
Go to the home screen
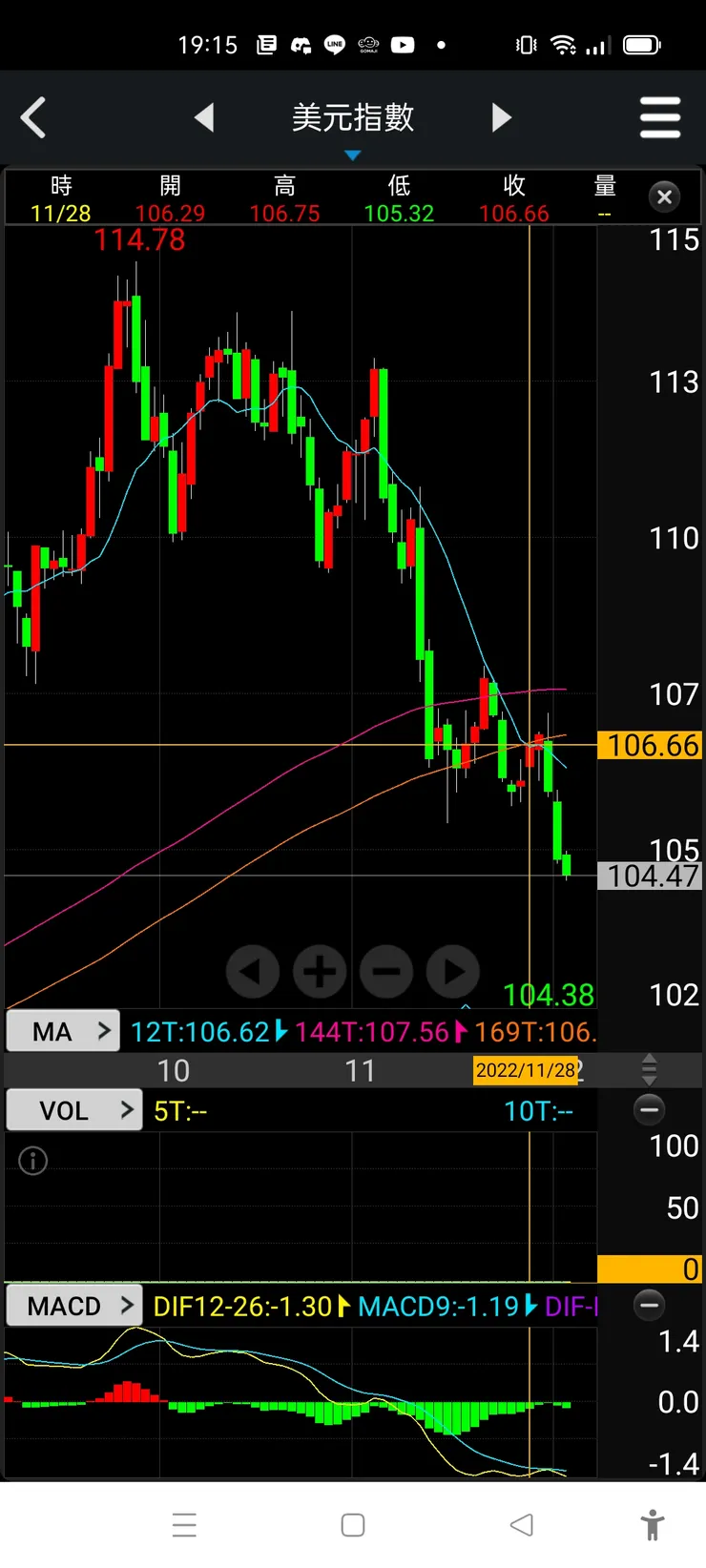tap(353, 1524)
